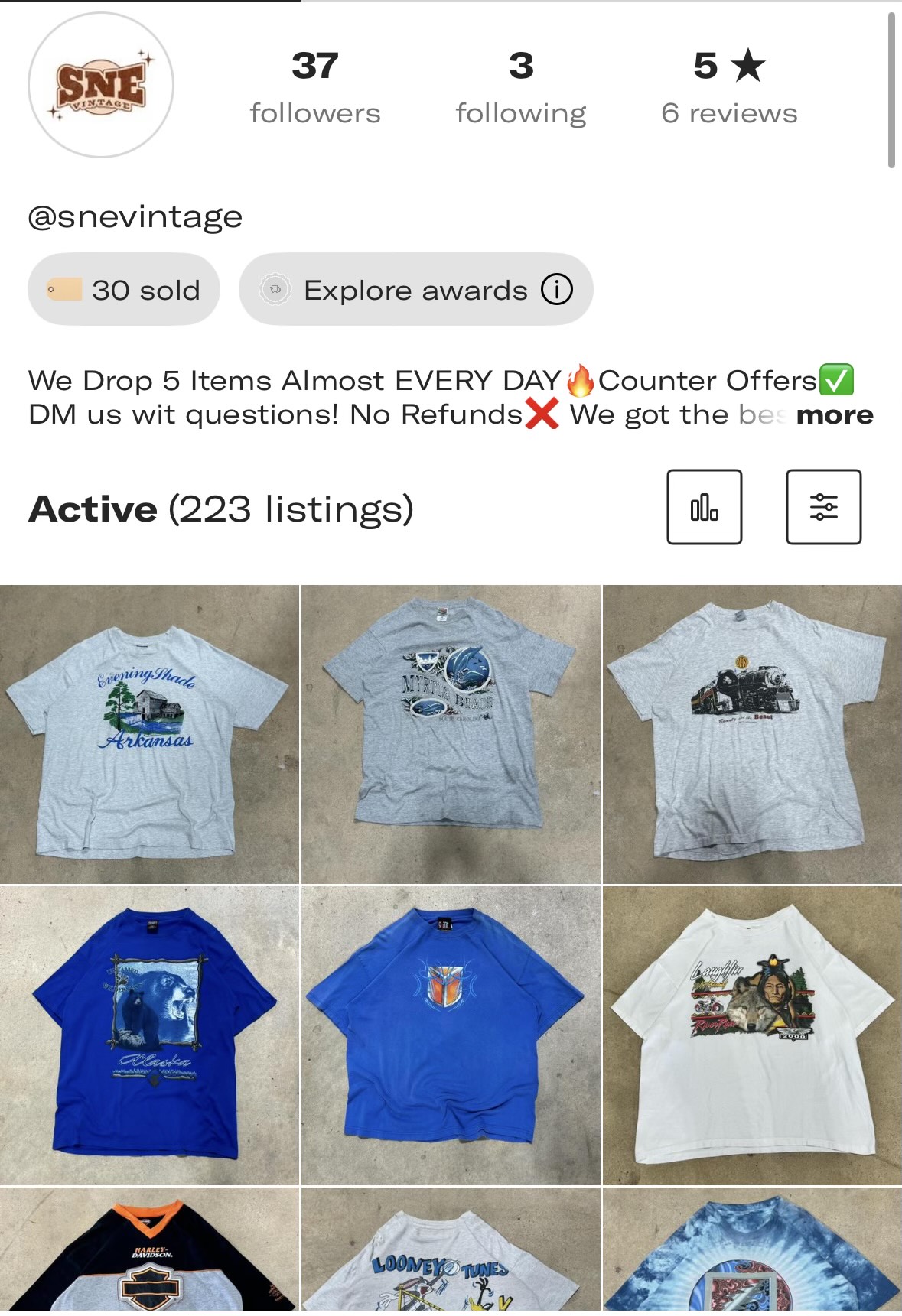Screen dimensions: 902x1316
Task: View the 3 following list
Action: point(521,87)
